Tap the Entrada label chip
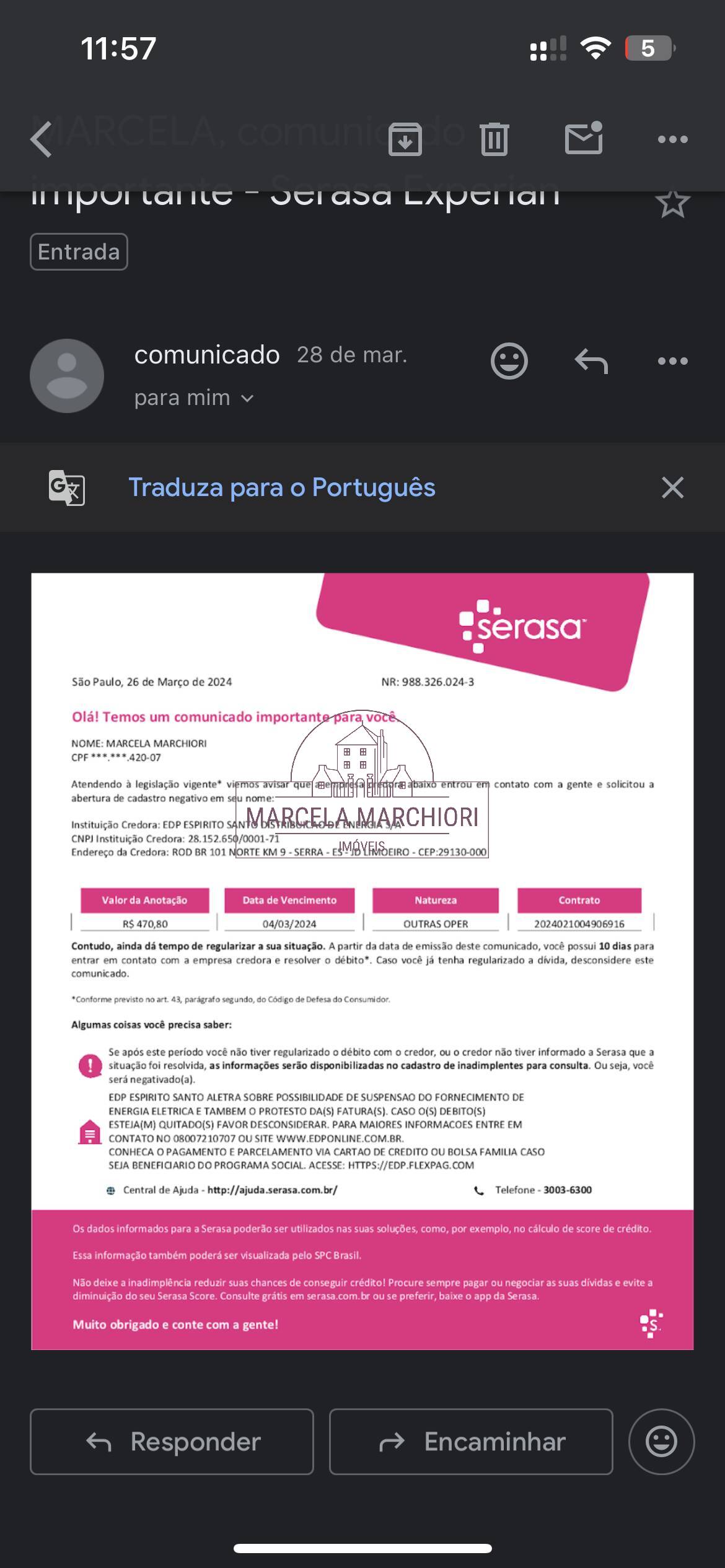 [x=79, y=252]
